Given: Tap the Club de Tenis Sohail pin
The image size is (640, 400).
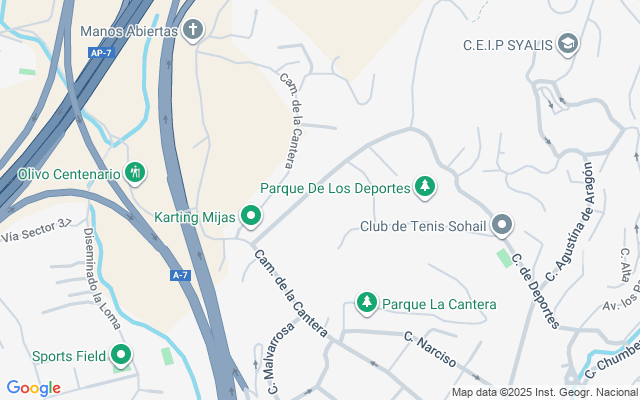Looking at the screenshot, I should [x=503, y=225].
